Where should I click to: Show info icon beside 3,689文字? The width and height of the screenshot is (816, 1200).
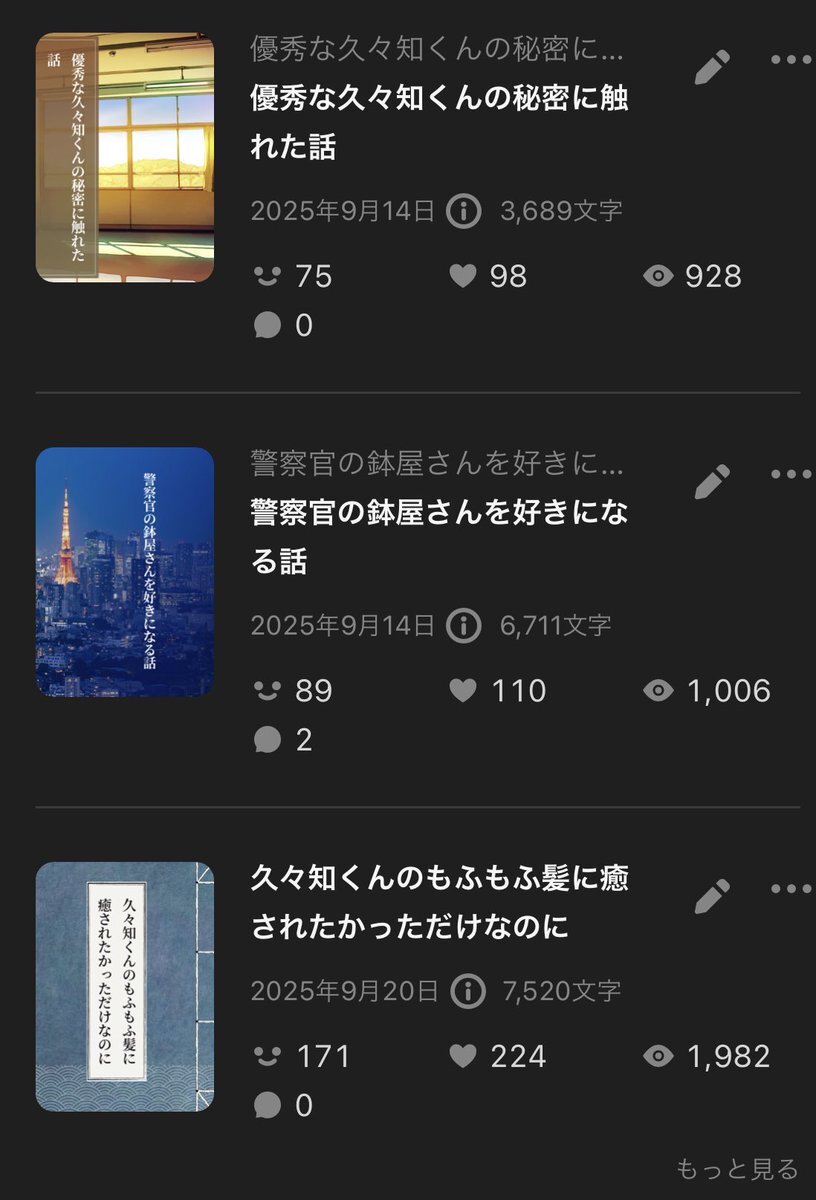click(x=463, y=211)
